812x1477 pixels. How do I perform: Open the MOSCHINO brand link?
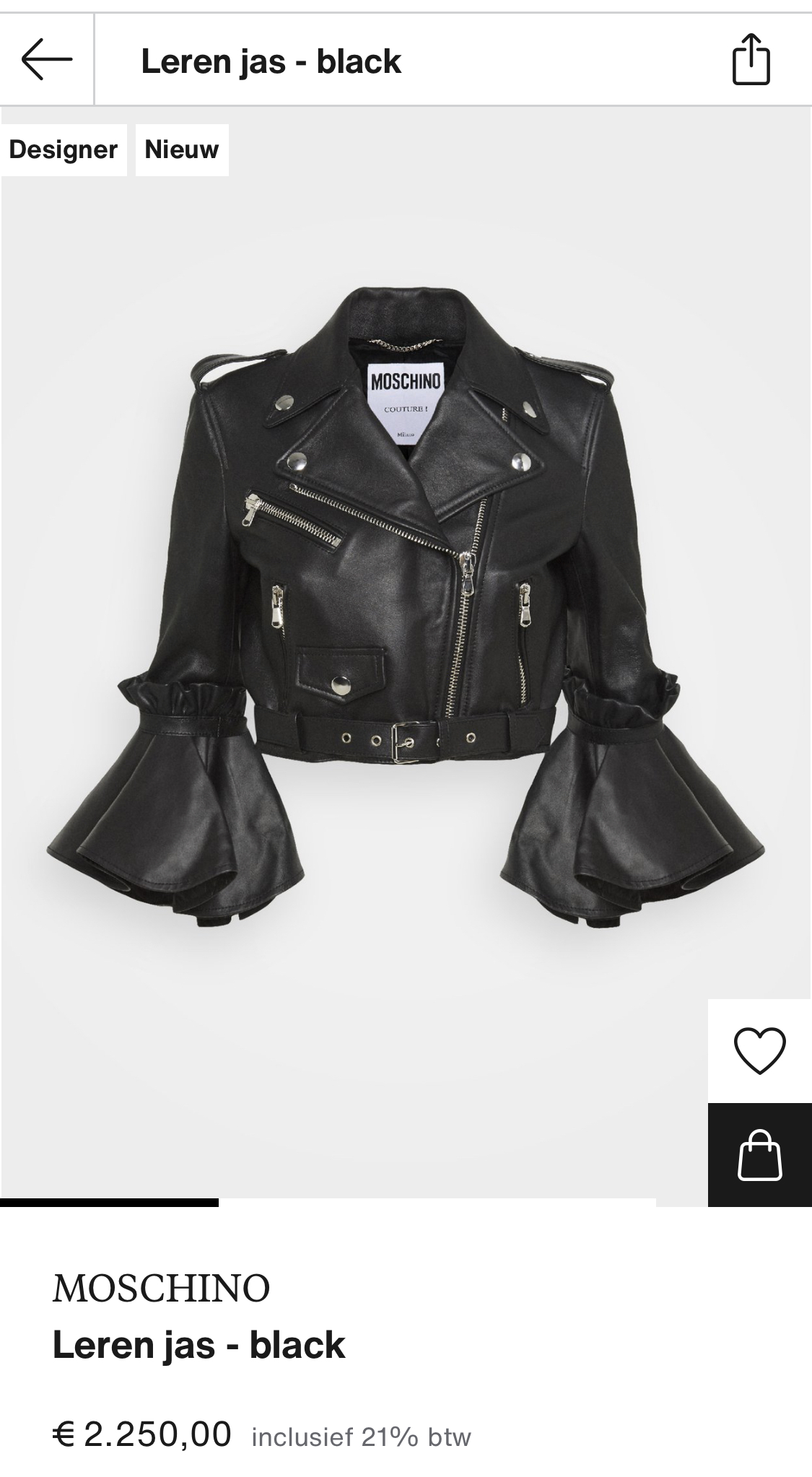coord(161,1288)
